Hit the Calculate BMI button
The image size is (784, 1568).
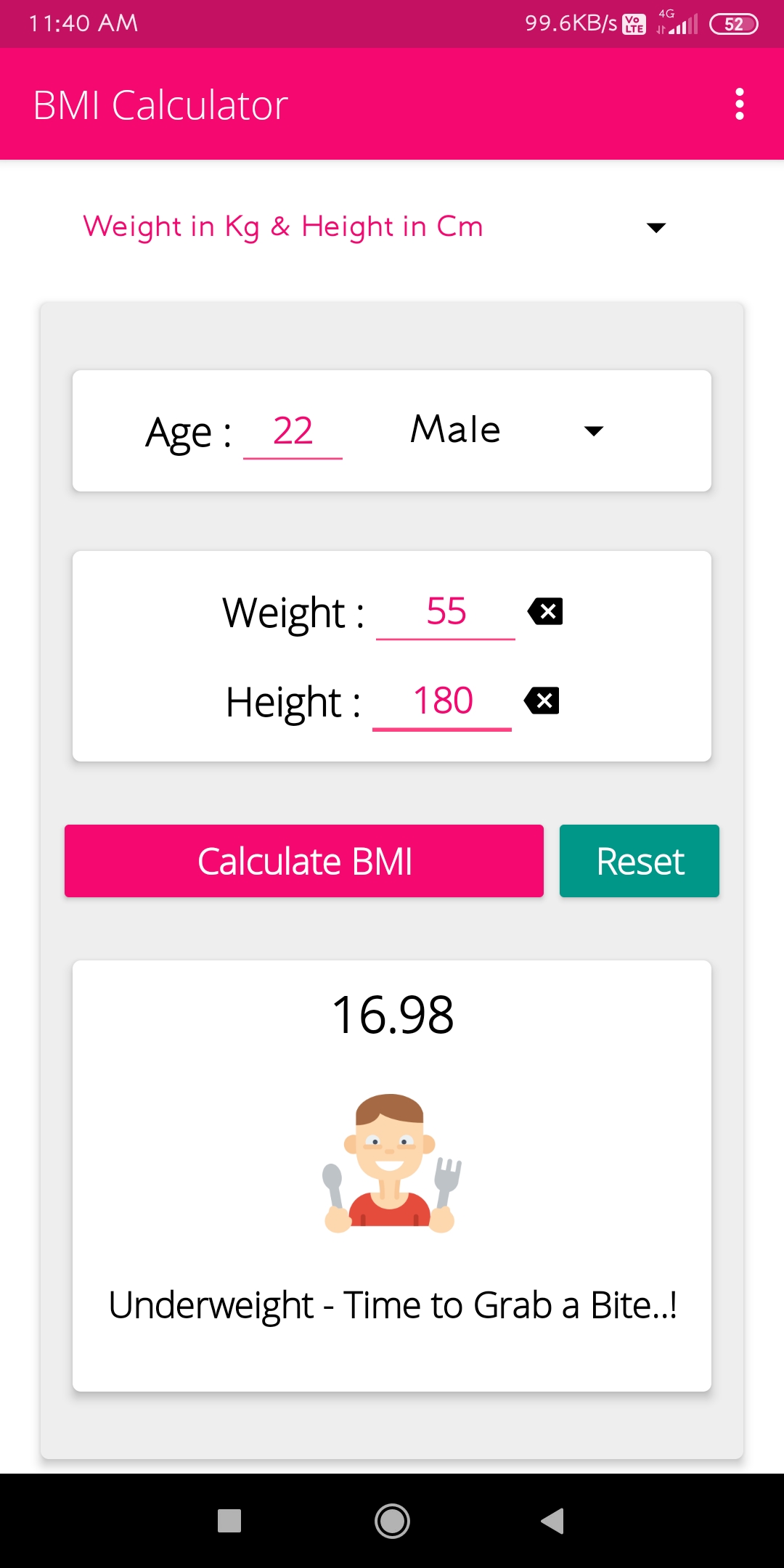[304, 861]
